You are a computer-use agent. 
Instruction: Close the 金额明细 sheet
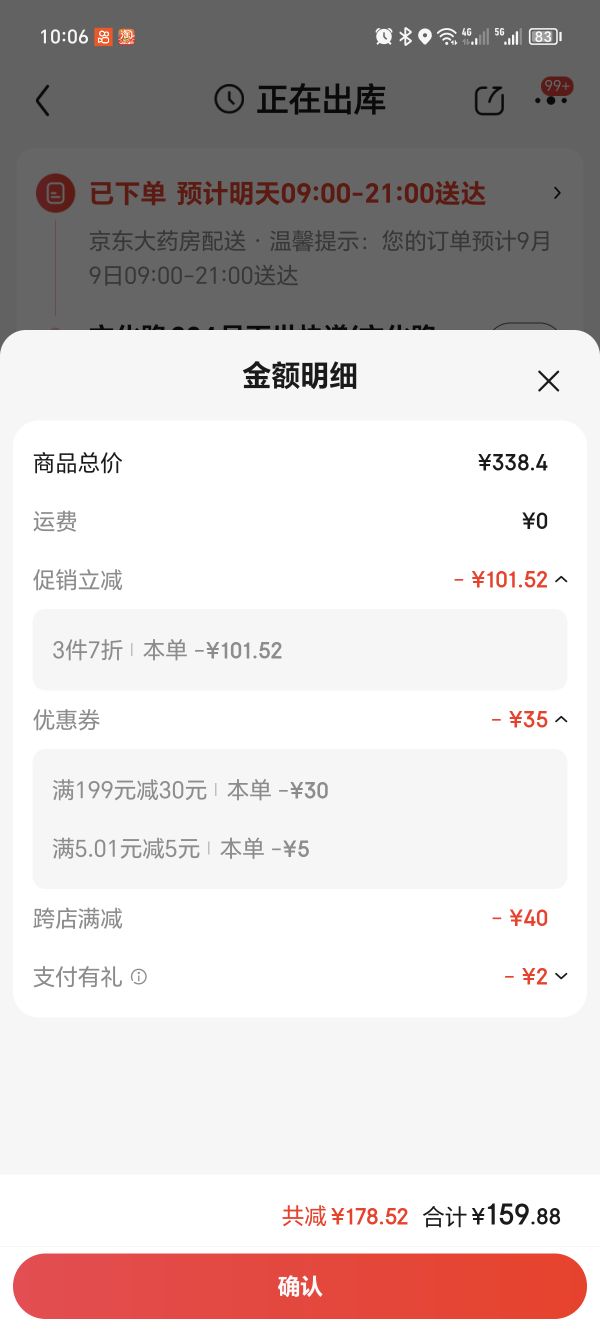tap(548, 381)
